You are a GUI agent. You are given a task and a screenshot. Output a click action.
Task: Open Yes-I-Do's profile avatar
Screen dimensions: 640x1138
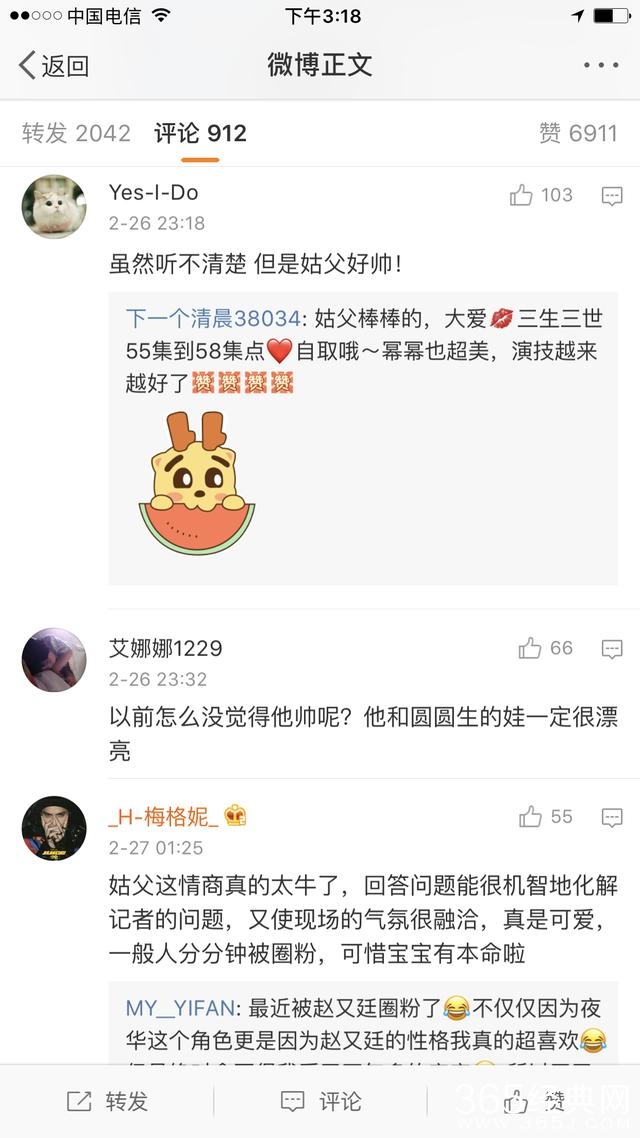[x=54, y=207]
